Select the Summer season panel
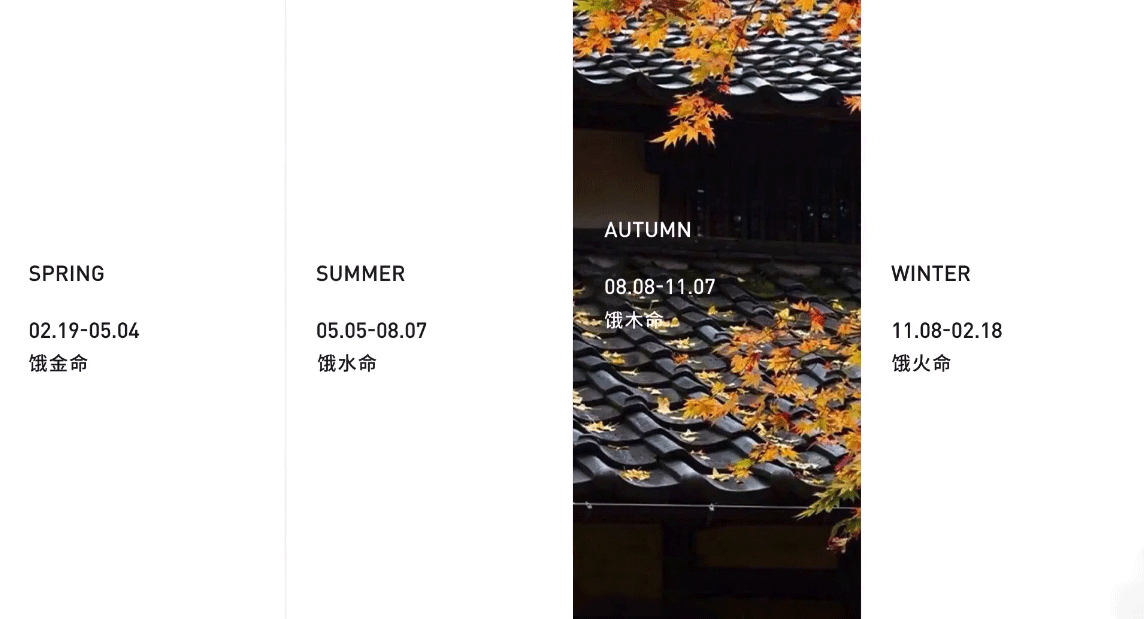The height and width of the screenshot is (619, 1144). pos(428,310)
